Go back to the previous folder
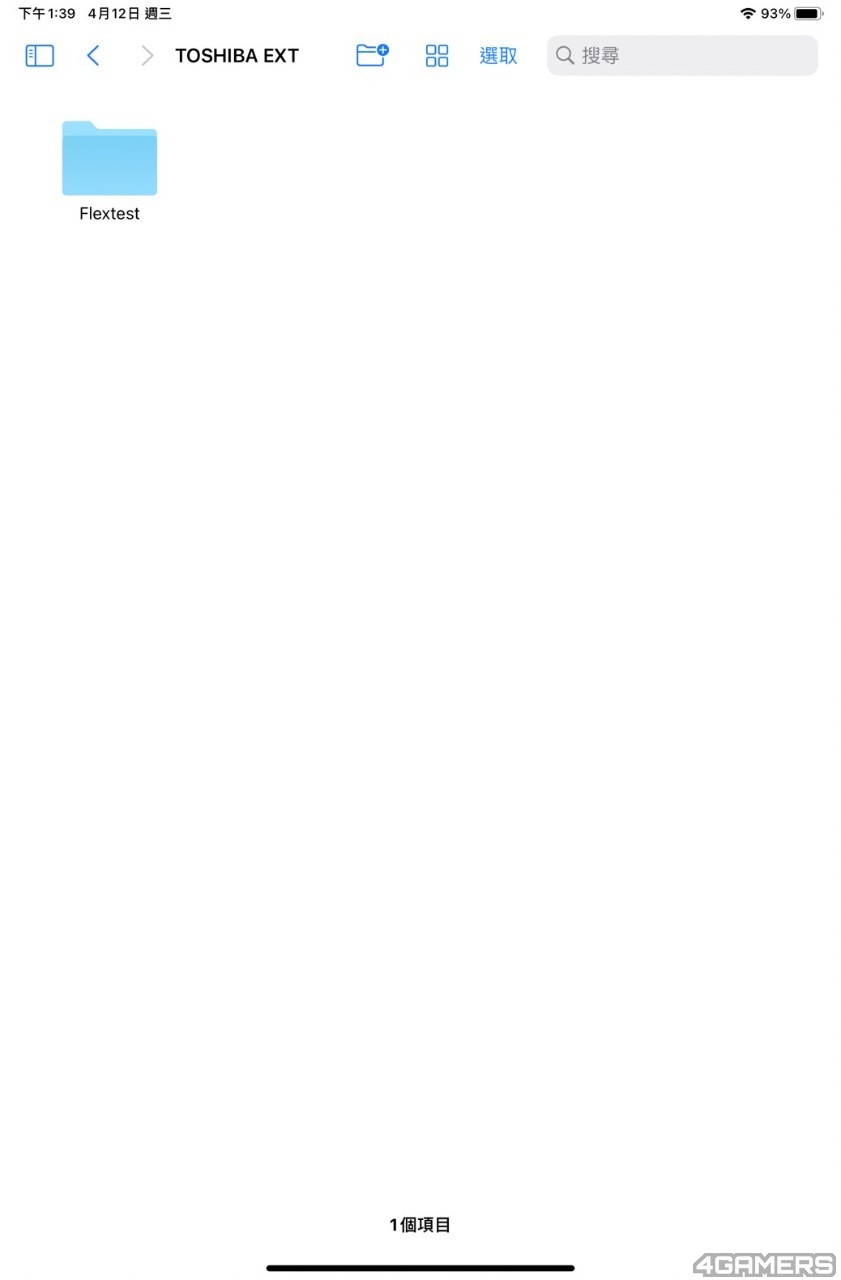Screen dimensions: 841x1280 tap(93, 56)
